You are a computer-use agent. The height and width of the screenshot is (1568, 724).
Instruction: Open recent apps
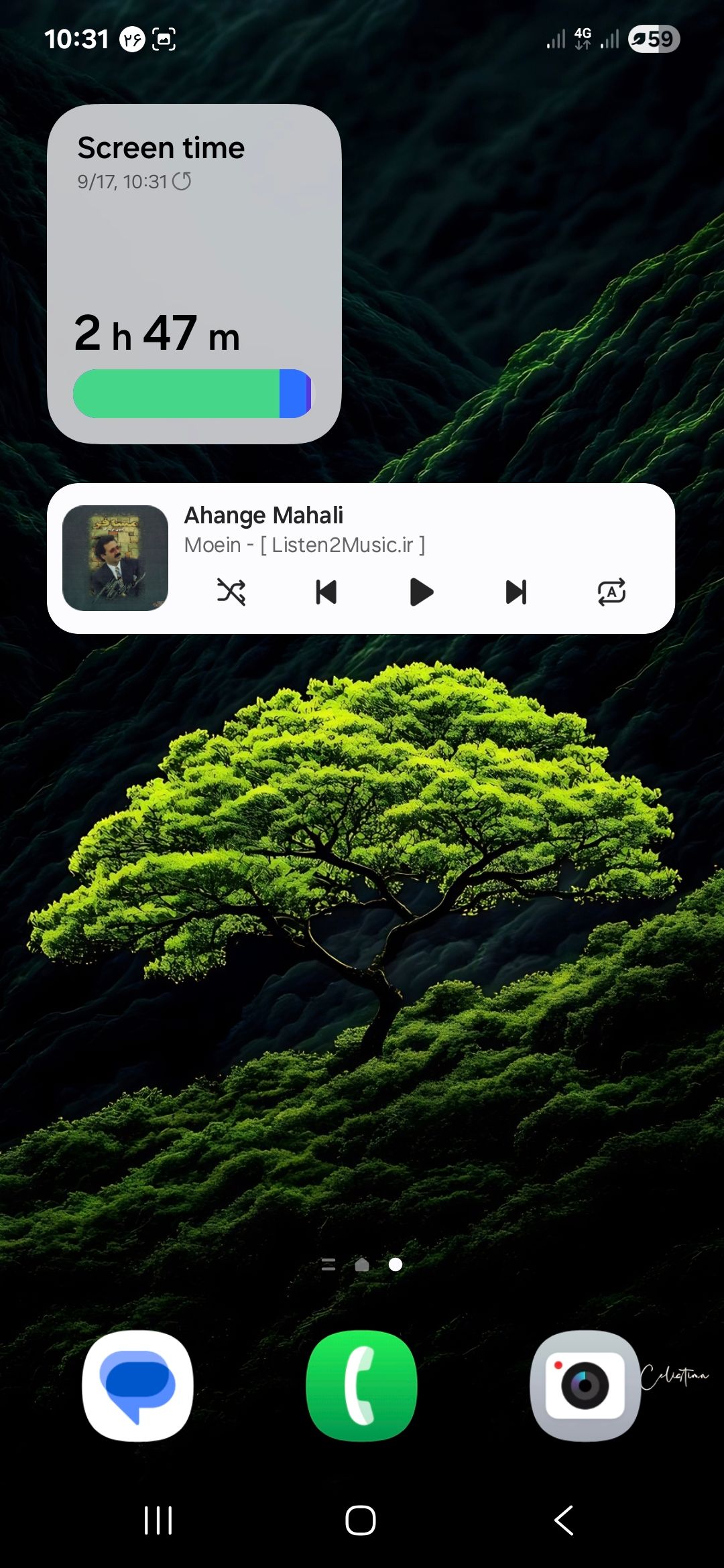tap(158, 1520)
